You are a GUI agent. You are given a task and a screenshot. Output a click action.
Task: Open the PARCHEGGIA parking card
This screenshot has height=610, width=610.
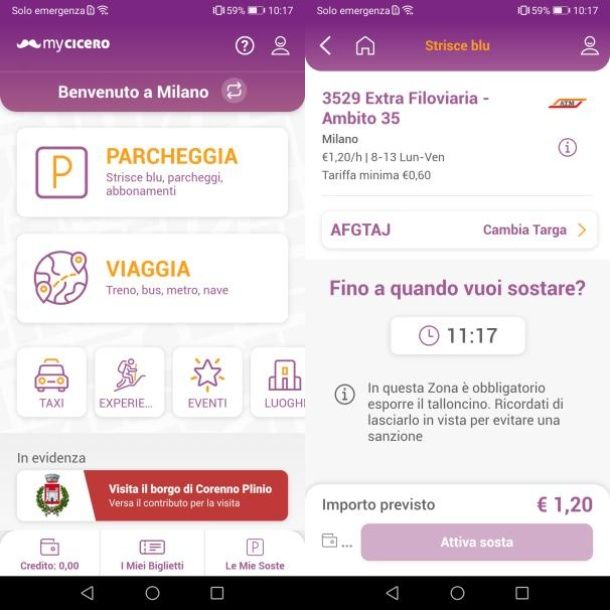[x=152, y=172]
